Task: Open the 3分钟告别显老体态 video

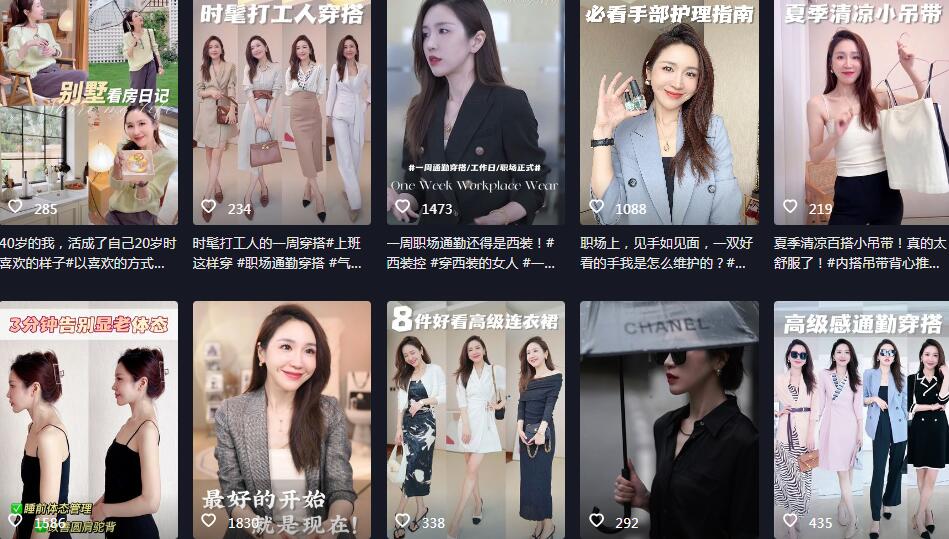Action: [88, 420]
